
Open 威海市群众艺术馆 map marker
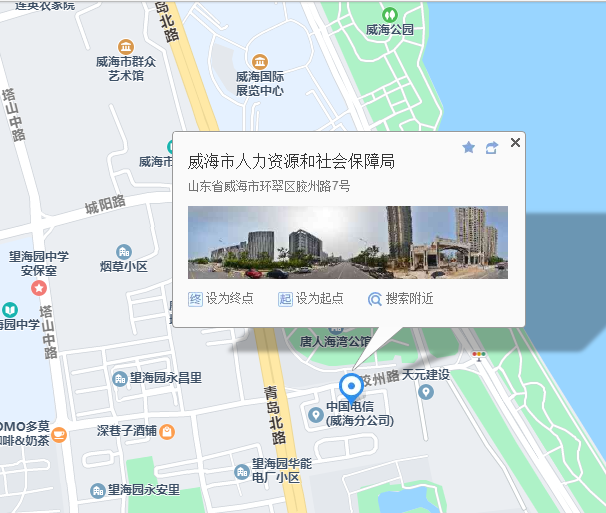click(126, 47)
